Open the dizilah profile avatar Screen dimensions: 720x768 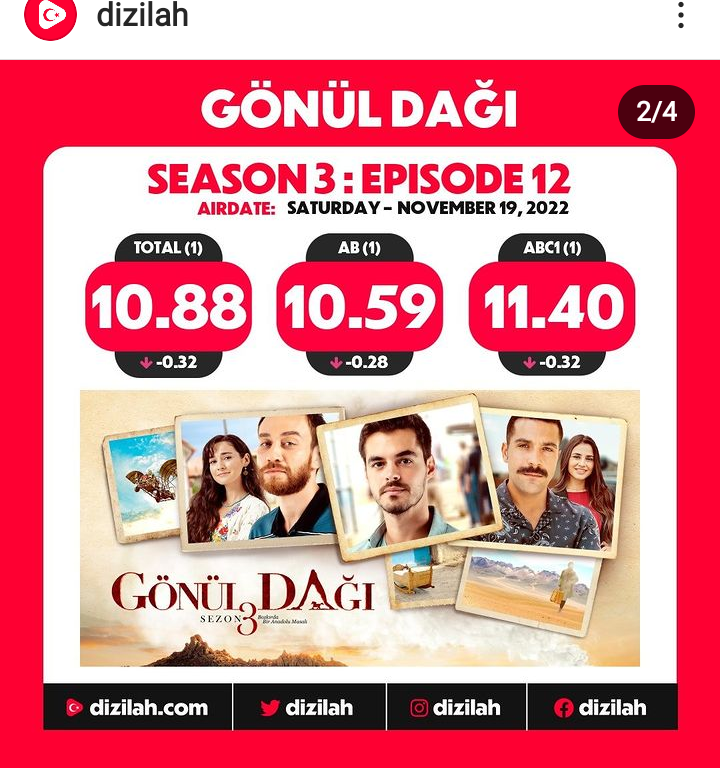[x=50, y=16]
